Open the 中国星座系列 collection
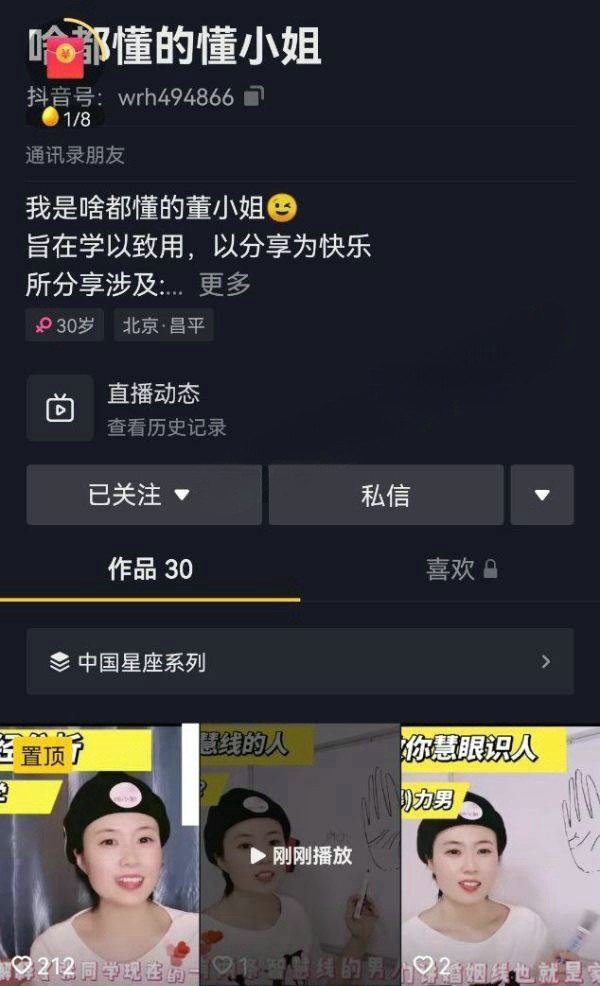600x986 pixels. tap(300, 662)
